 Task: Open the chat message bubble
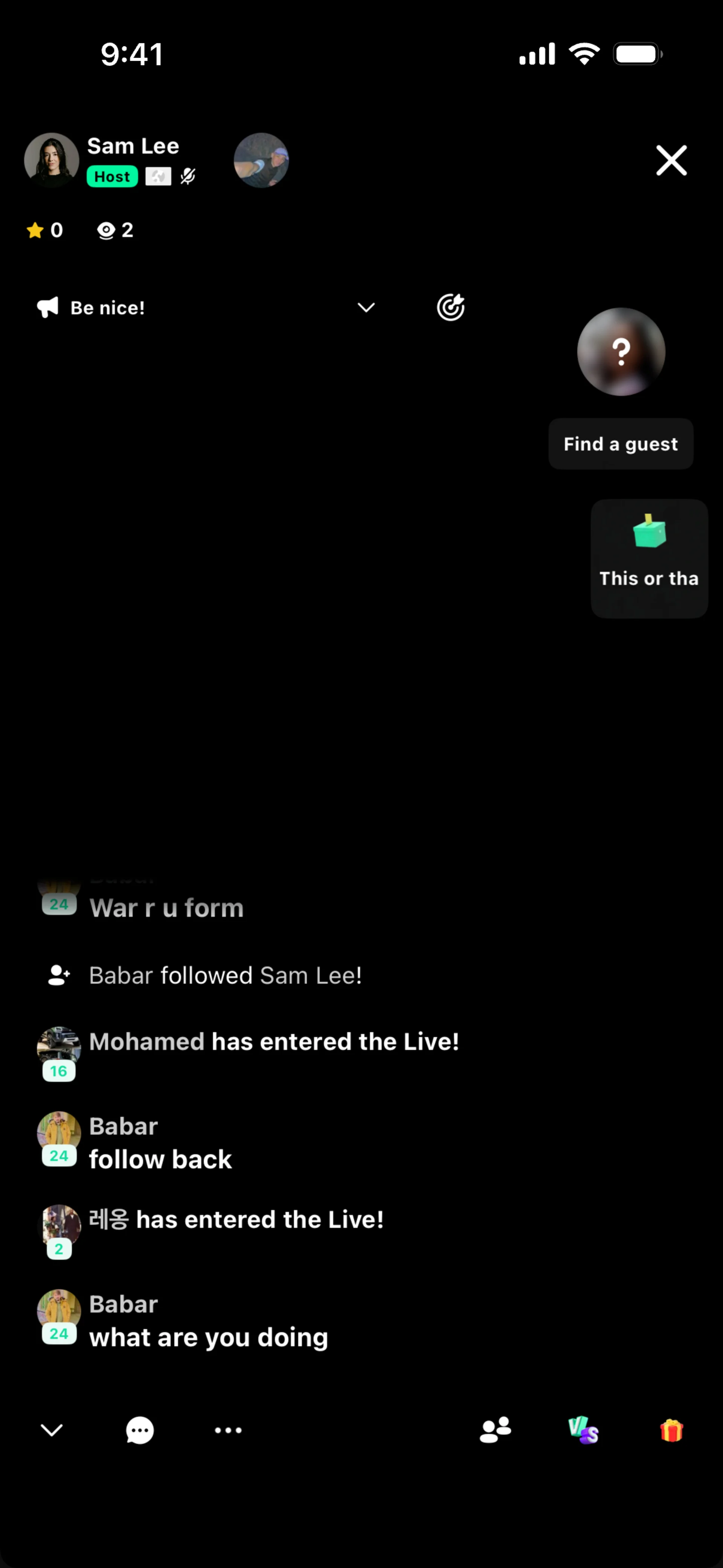139,1430
